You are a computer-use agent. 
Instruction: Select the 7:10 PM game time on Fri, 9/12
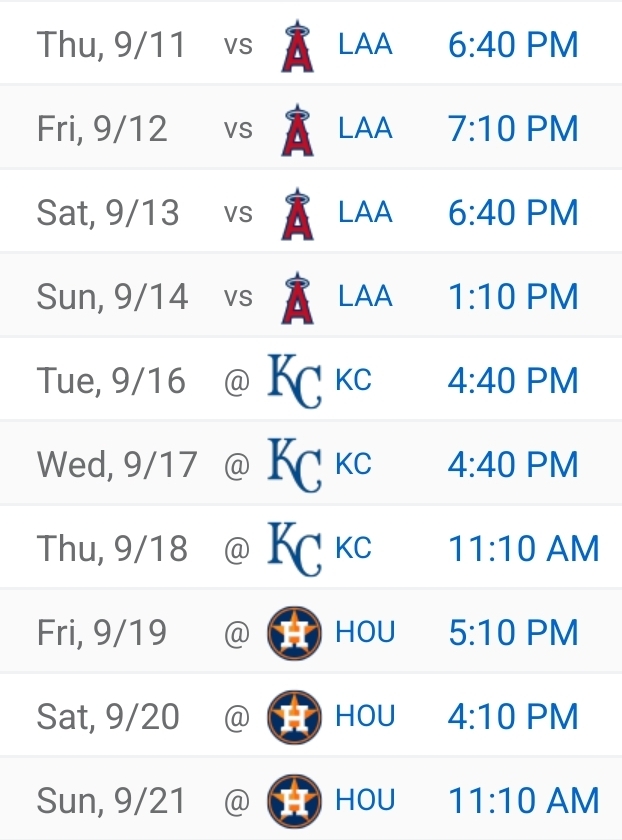click(x=512, y=129)
